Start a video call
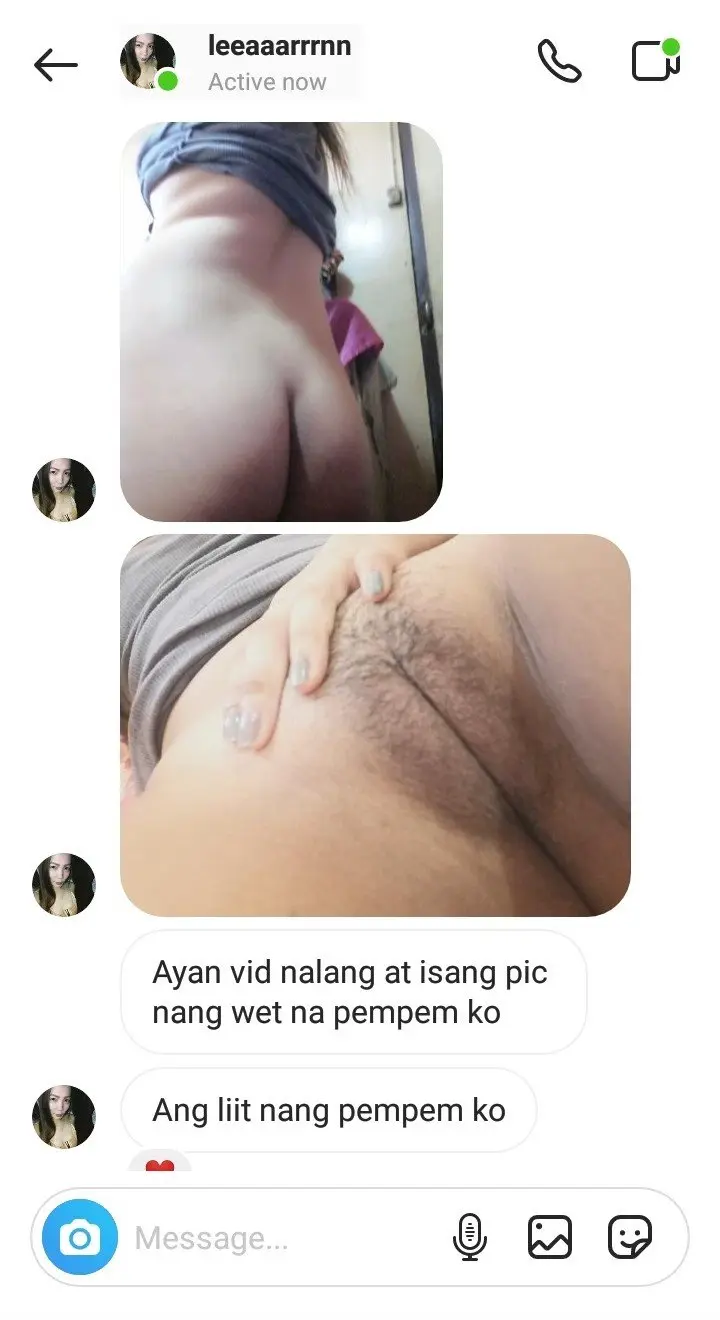Image resolution: width=720 pixels, height=1320 pixels. pos(656,60)
